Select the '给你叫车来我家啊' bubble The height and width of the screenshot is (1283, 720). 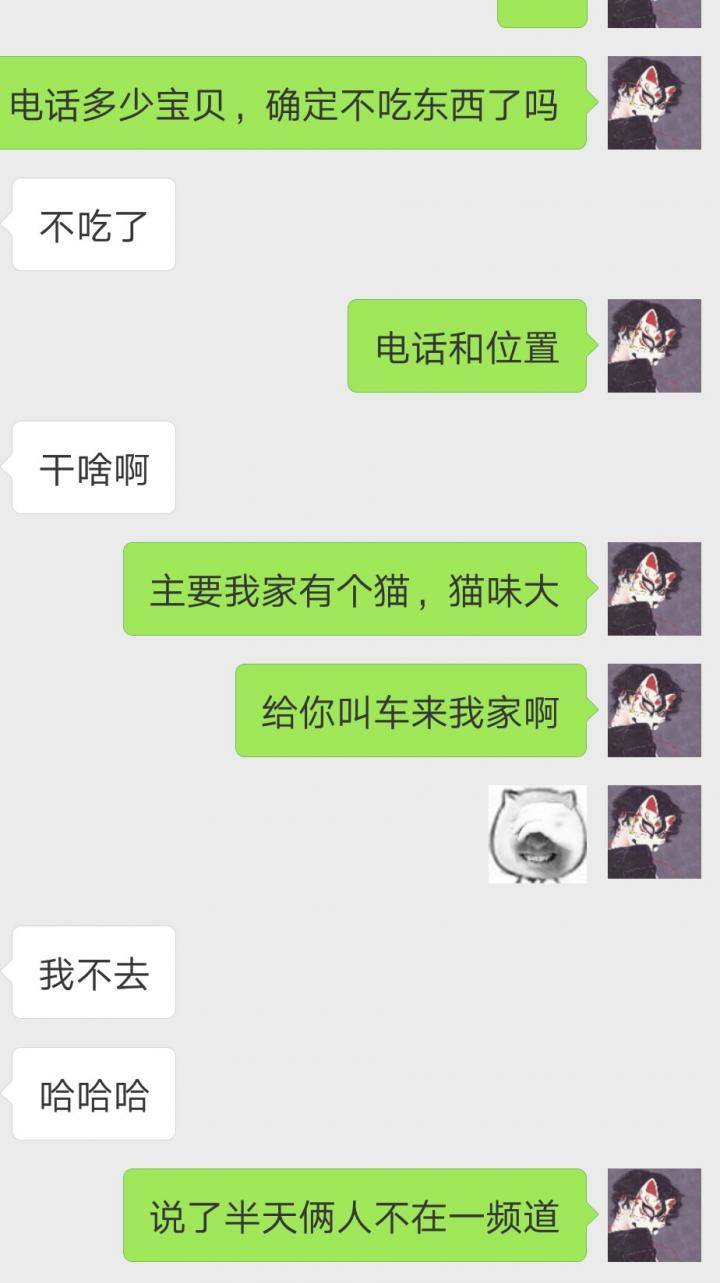pos(410,710)
